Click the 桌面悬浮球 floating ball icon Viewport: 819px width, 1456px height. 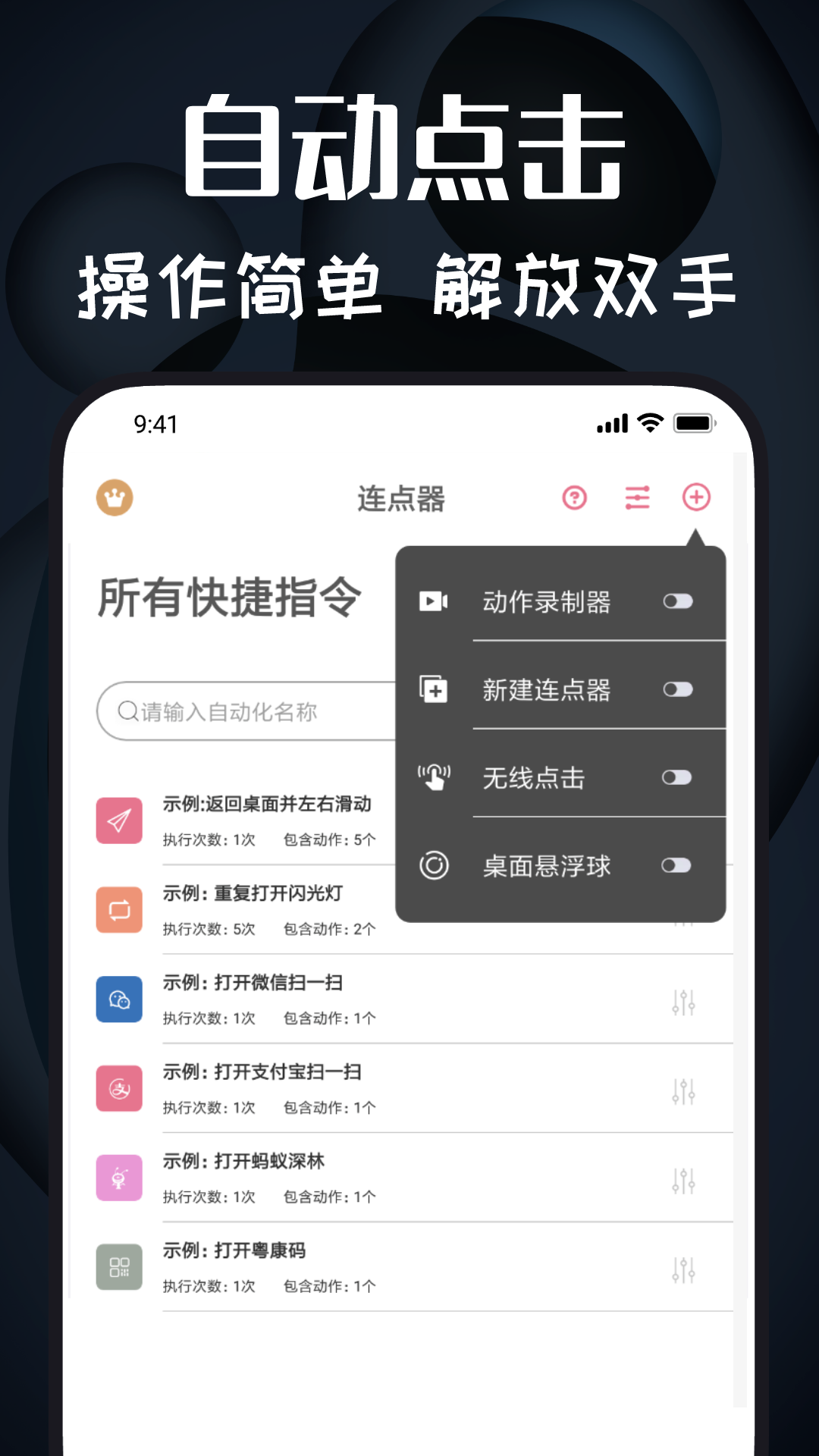pyautogui.click(x=434, y=865)
